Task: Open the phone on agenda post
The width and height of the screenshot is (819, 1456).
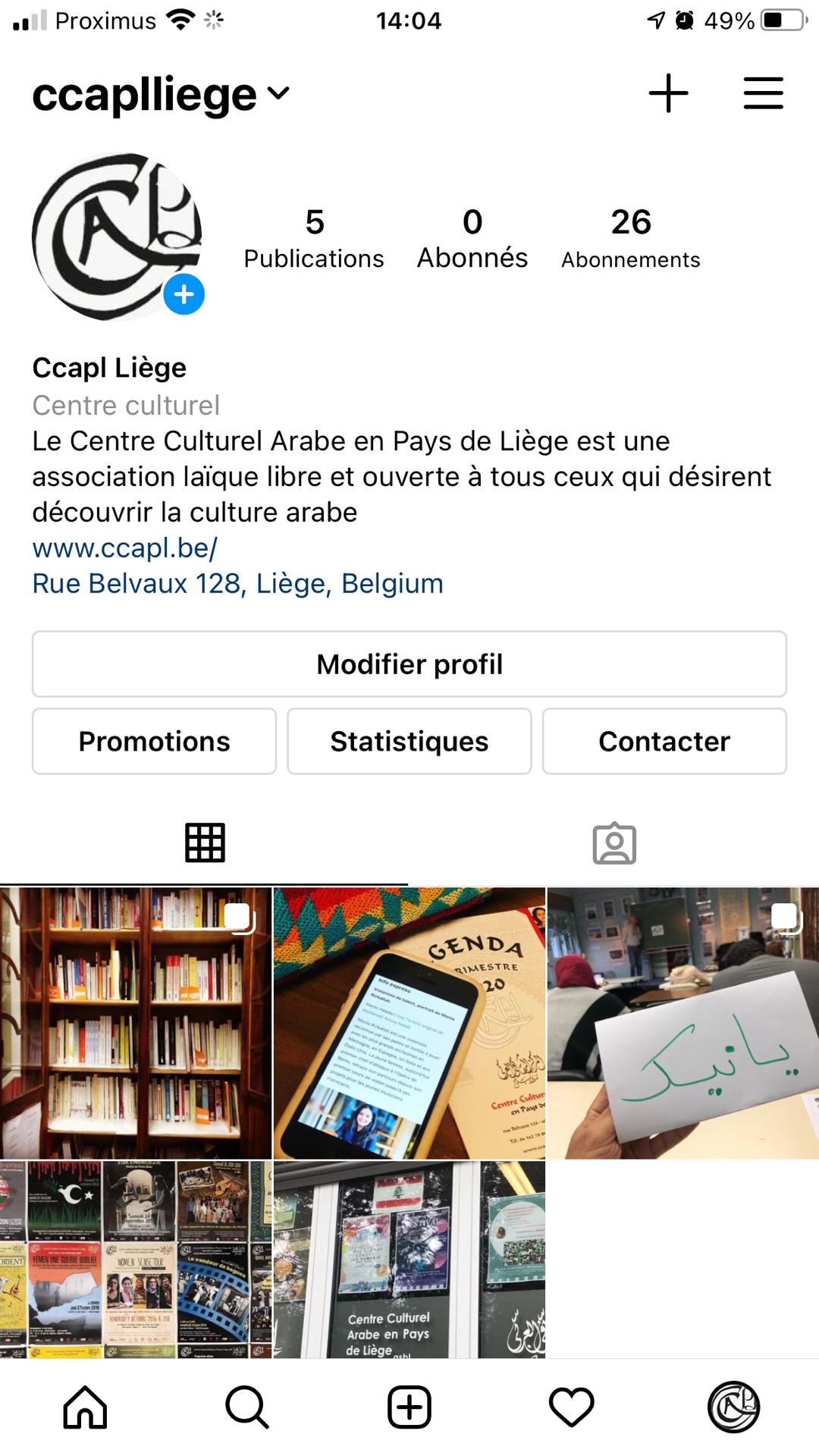Action: tap(409, 1023)
